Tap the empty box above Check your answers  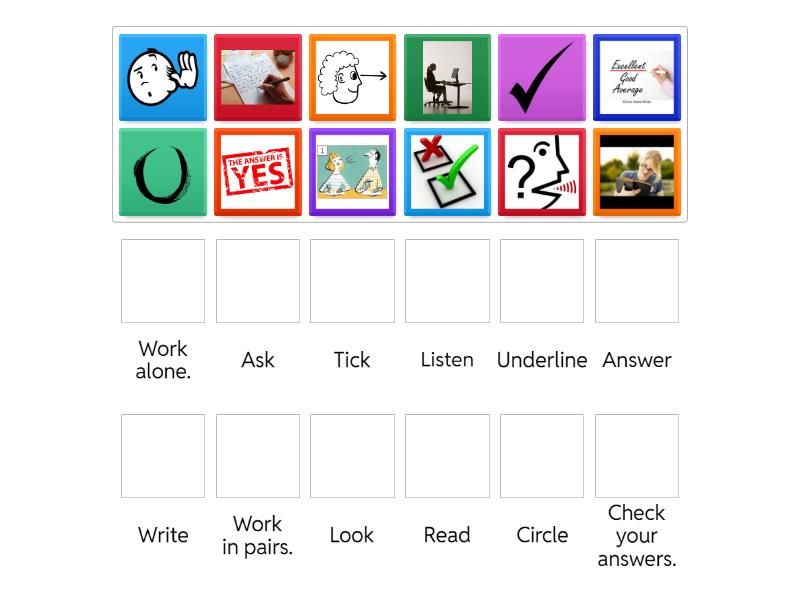(x=637, y=456)
